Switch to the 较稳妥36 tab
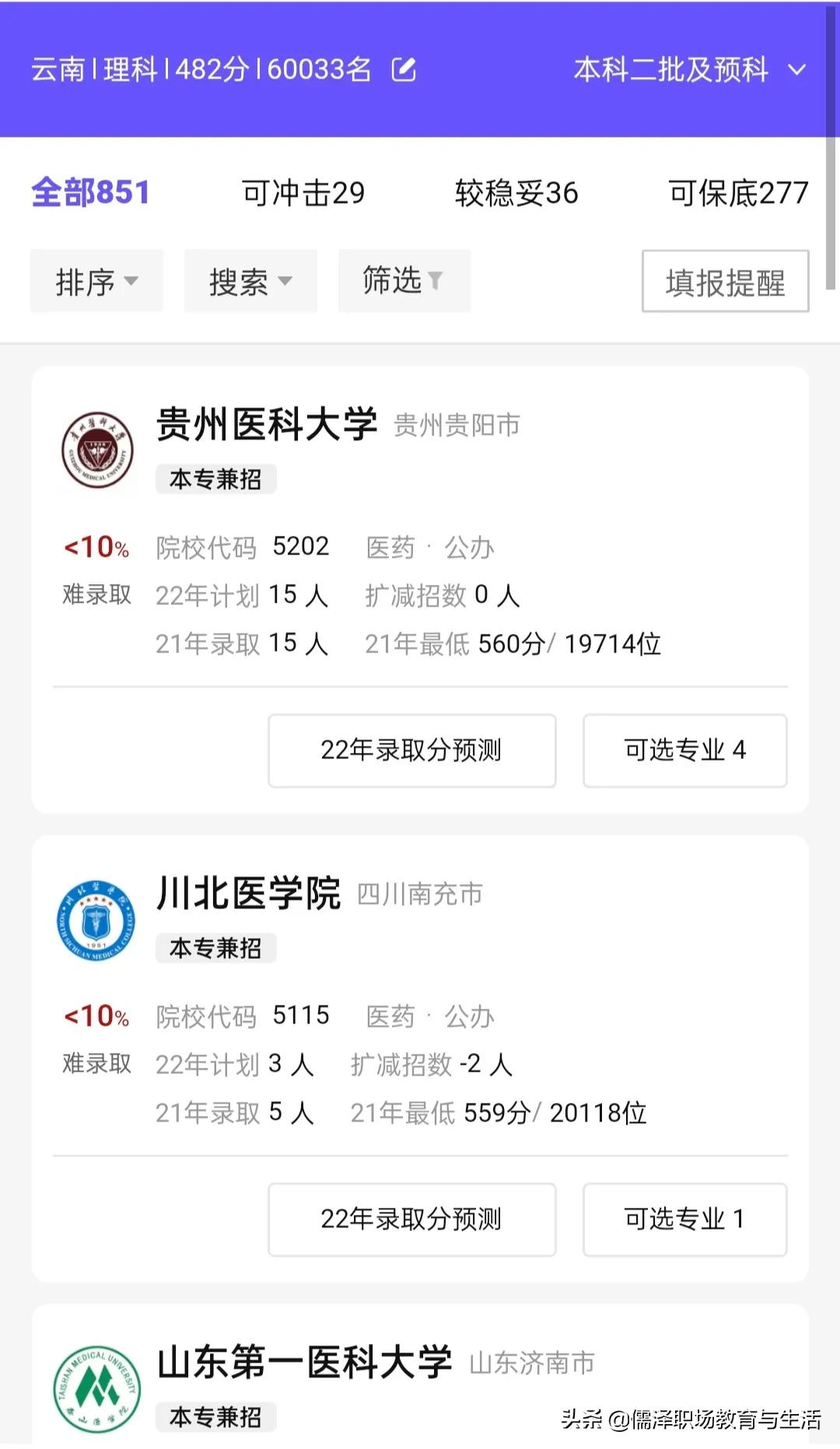This screenshot has height=1449, width=840. click(x=516, y=194)
